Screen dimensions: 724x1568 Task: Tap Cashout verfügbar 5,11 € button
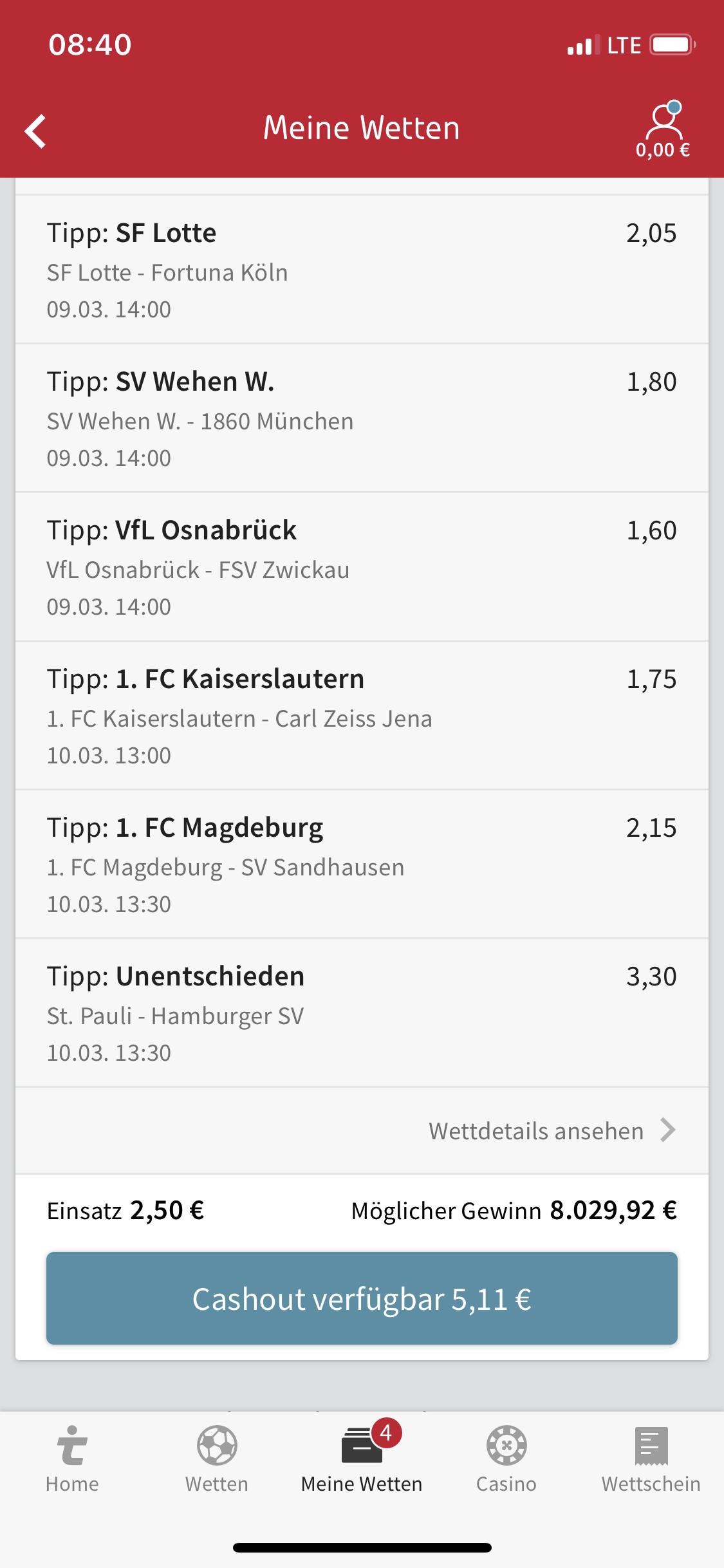(362, 1298)
